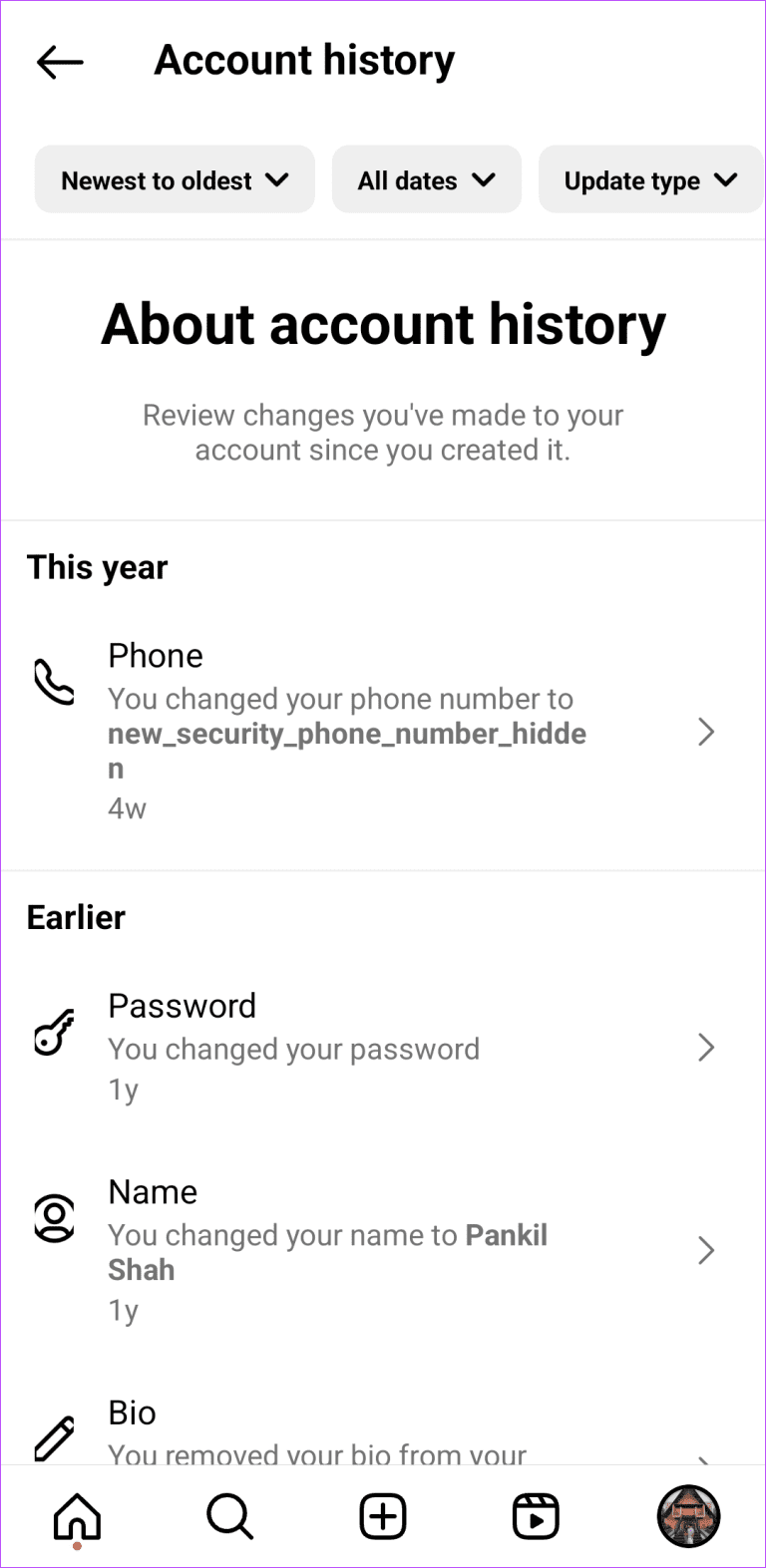The height and width of the screenshot is (1568, 766).
Task: Open the "Update type" dropdown
Action: click(649, 179)
